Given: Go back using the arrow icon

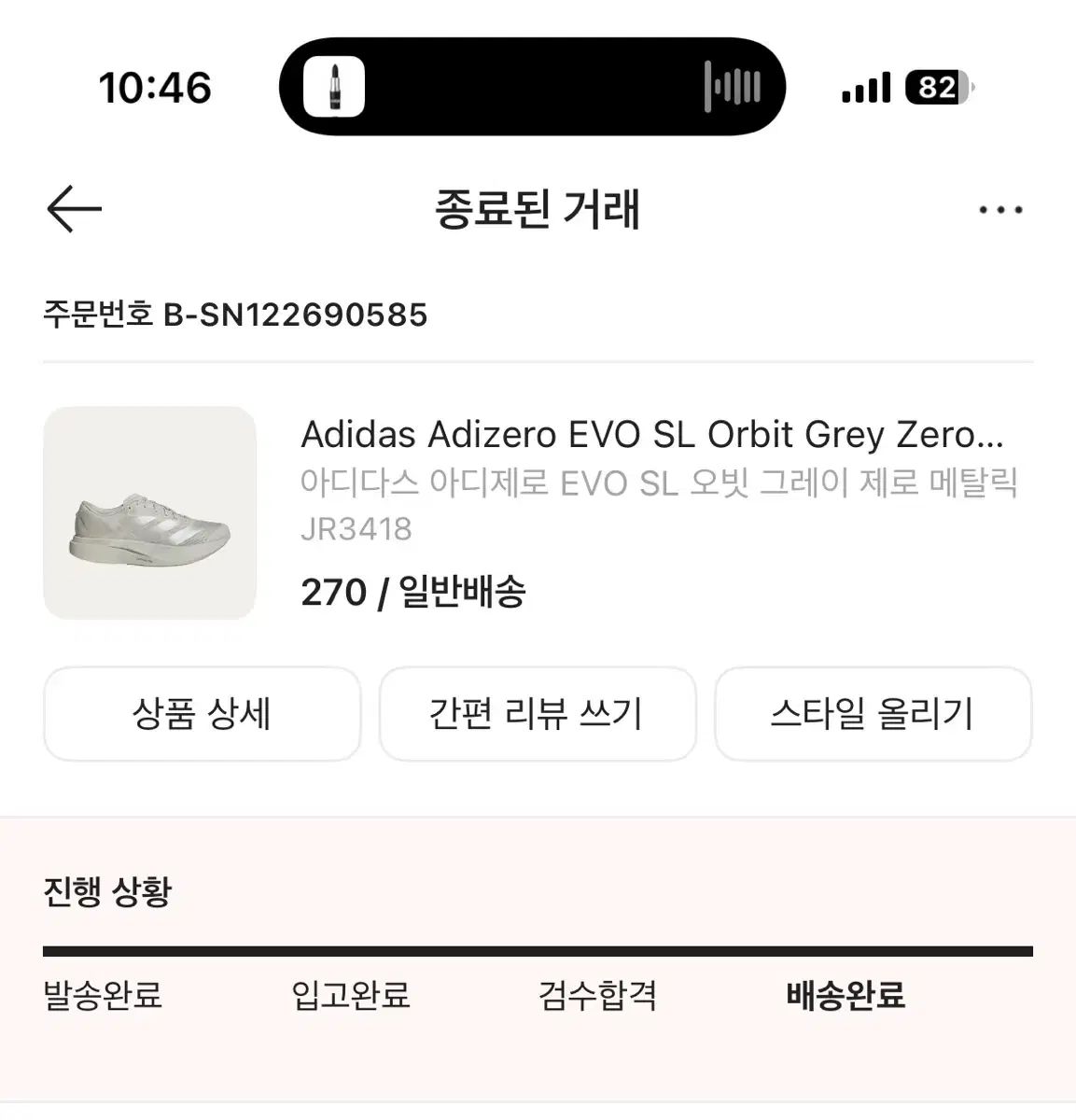Looking at the screenshot, I should tap(74, 208).
